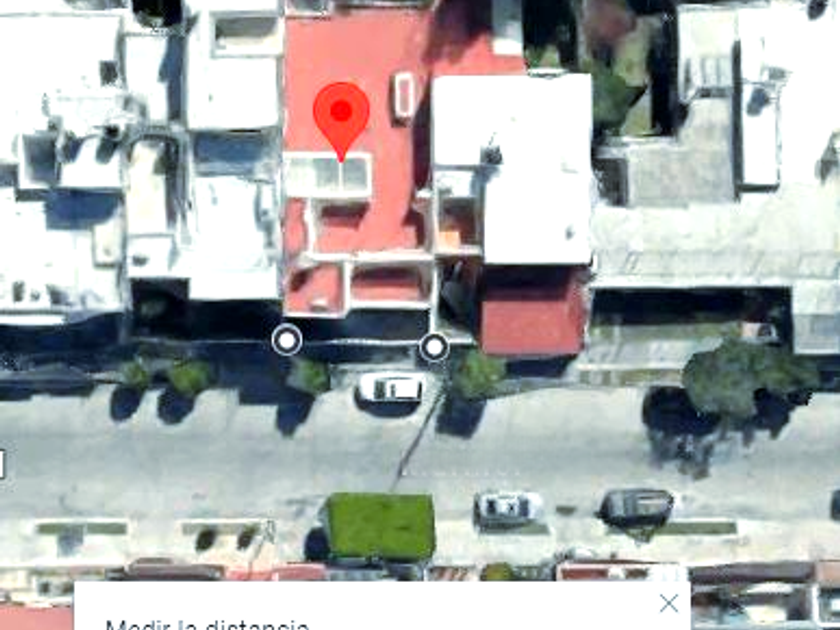Select the measurement point nearest the red-tiled roof
840x630 pixels.
pos(434,347)
